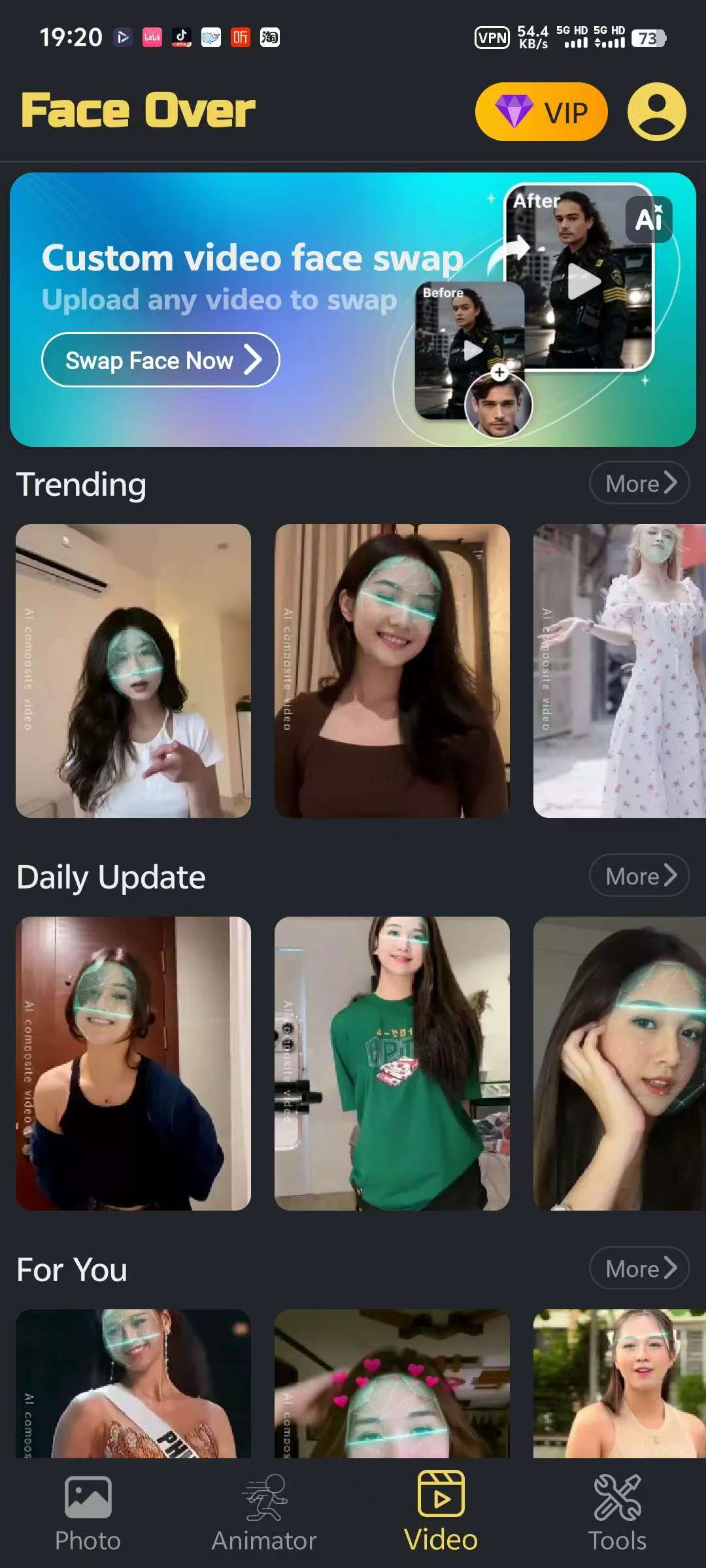
Task: Open Daily Update video with hand on cheek
Action: point(618,1063)
